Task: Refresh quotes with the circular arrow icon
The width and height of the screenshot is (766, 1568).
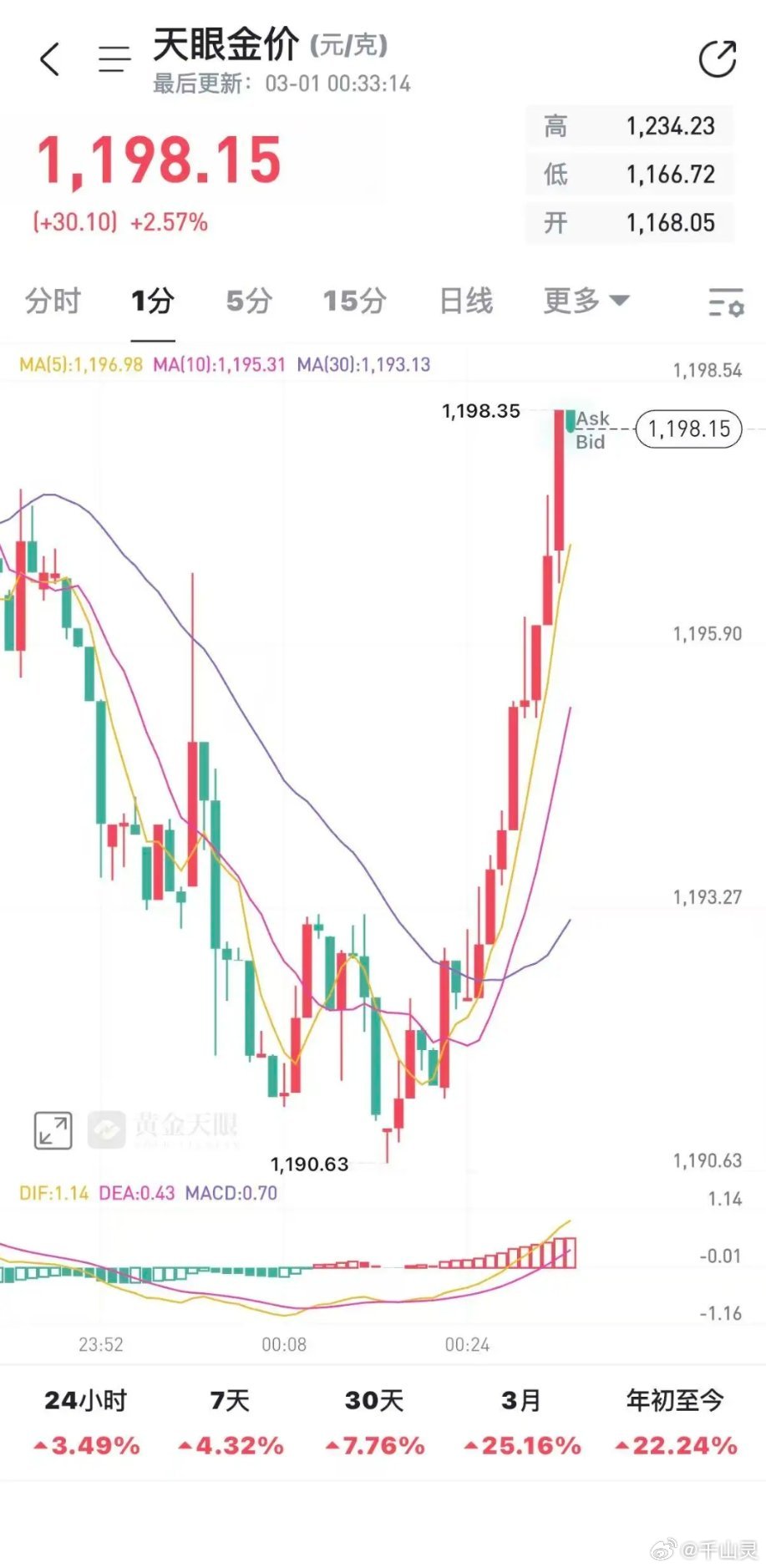Action: pyautogui.click(x=716, y=58)
